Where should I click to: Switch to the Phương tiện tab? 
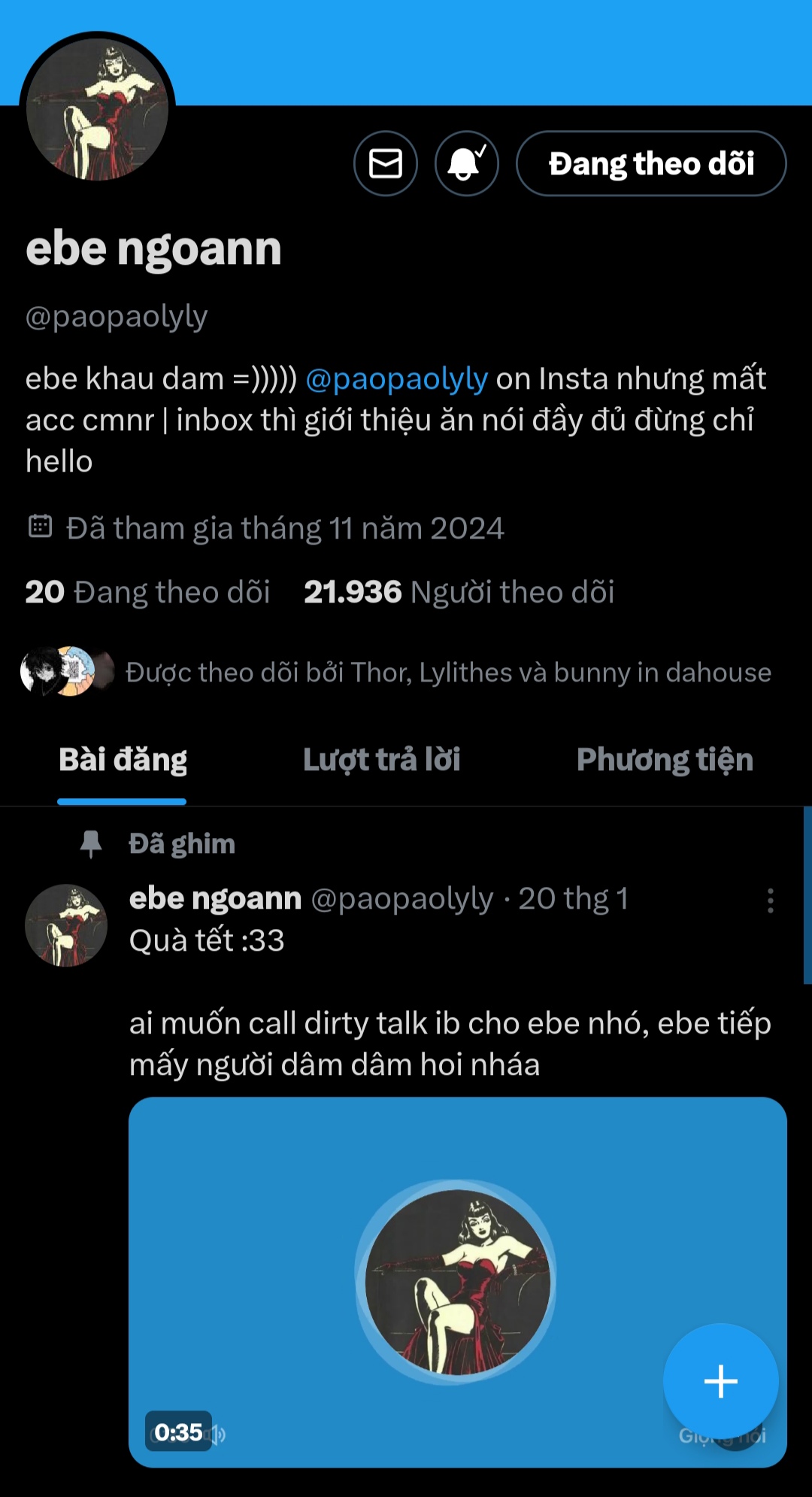(x=665, y=760)
